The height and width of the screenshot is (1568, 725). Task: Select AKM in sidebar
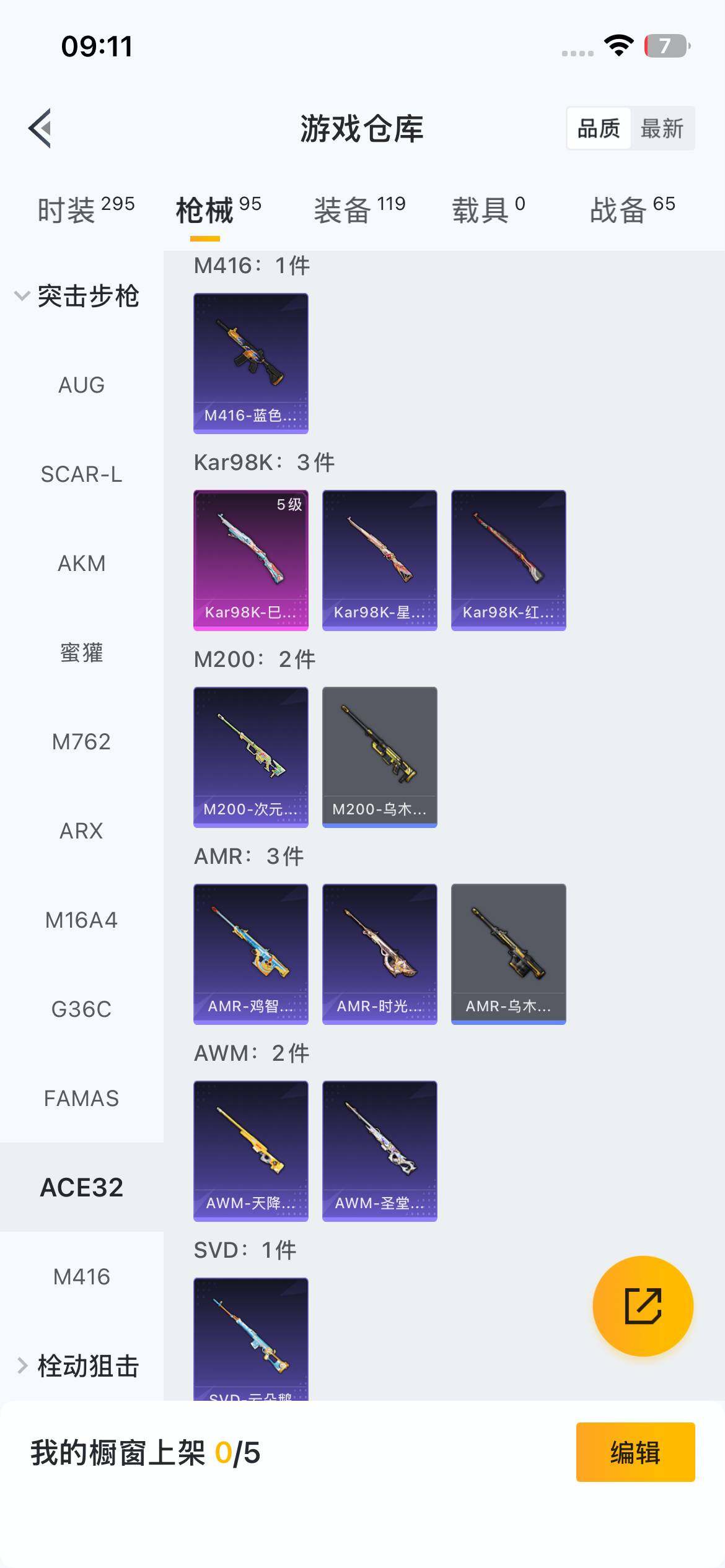coord(81,564)
